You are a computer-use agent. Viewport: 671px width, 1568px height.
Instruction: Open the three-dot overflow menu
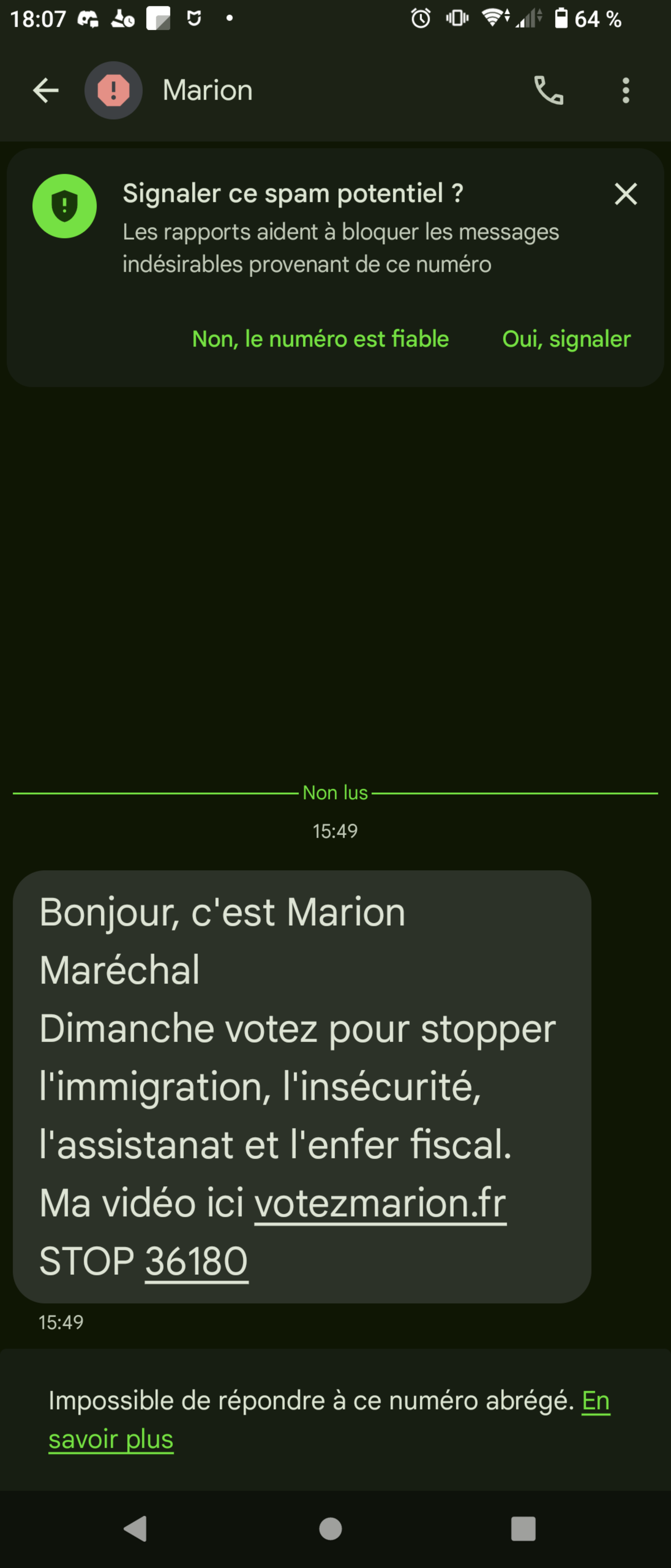click(625, 91)
